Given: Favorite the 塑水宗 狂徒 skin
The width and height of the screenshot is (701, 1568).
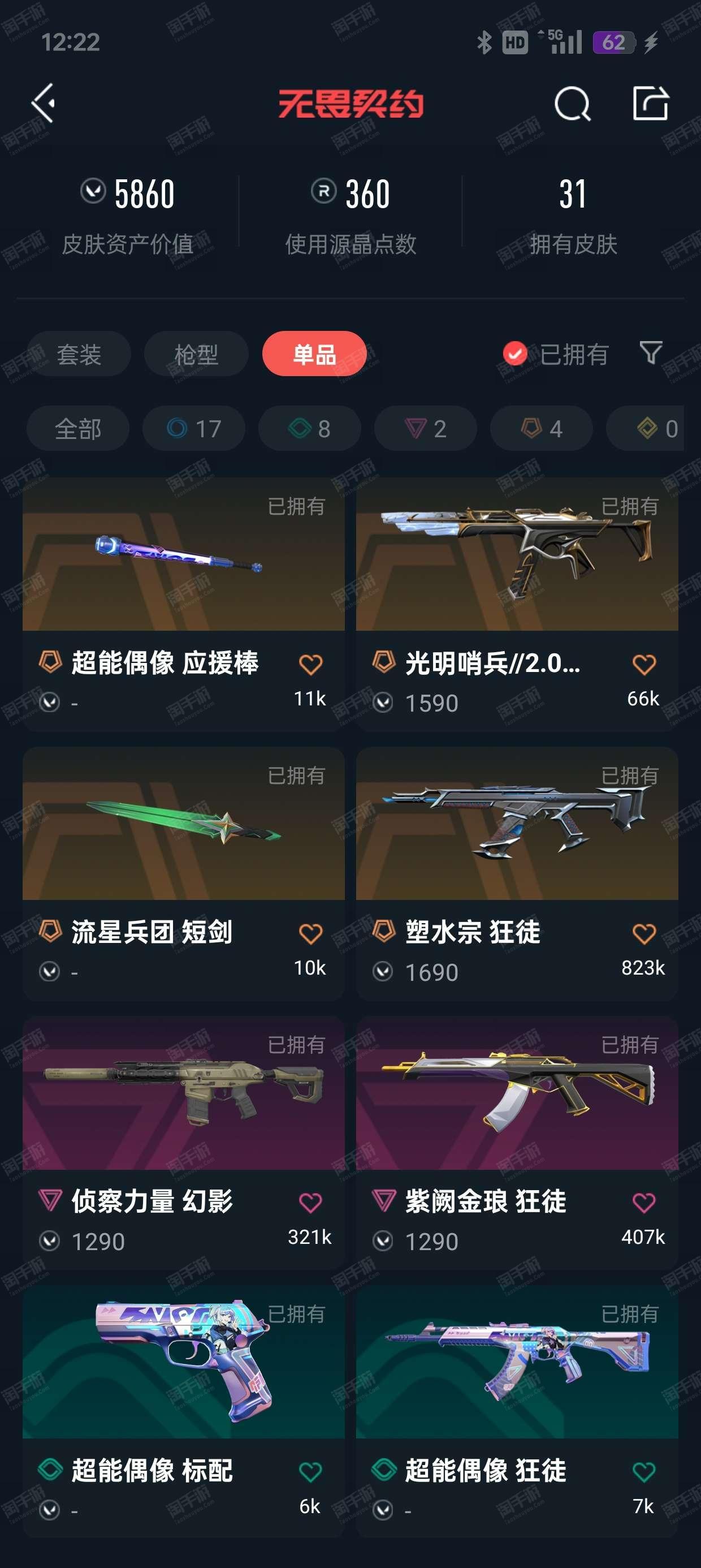Looking at the screenshot, I should 644,934.
